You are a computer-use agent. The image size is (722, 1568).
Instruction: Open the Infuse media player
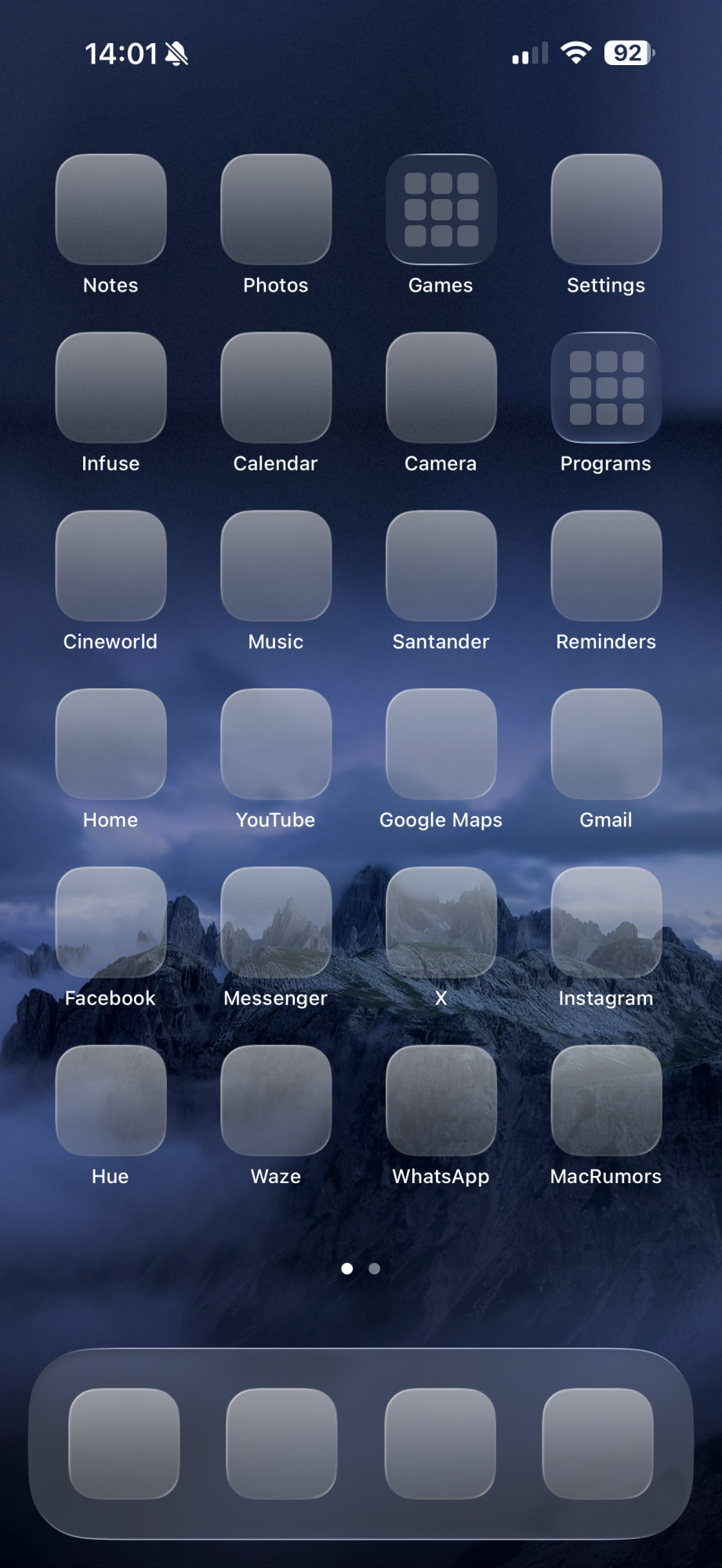111,387
